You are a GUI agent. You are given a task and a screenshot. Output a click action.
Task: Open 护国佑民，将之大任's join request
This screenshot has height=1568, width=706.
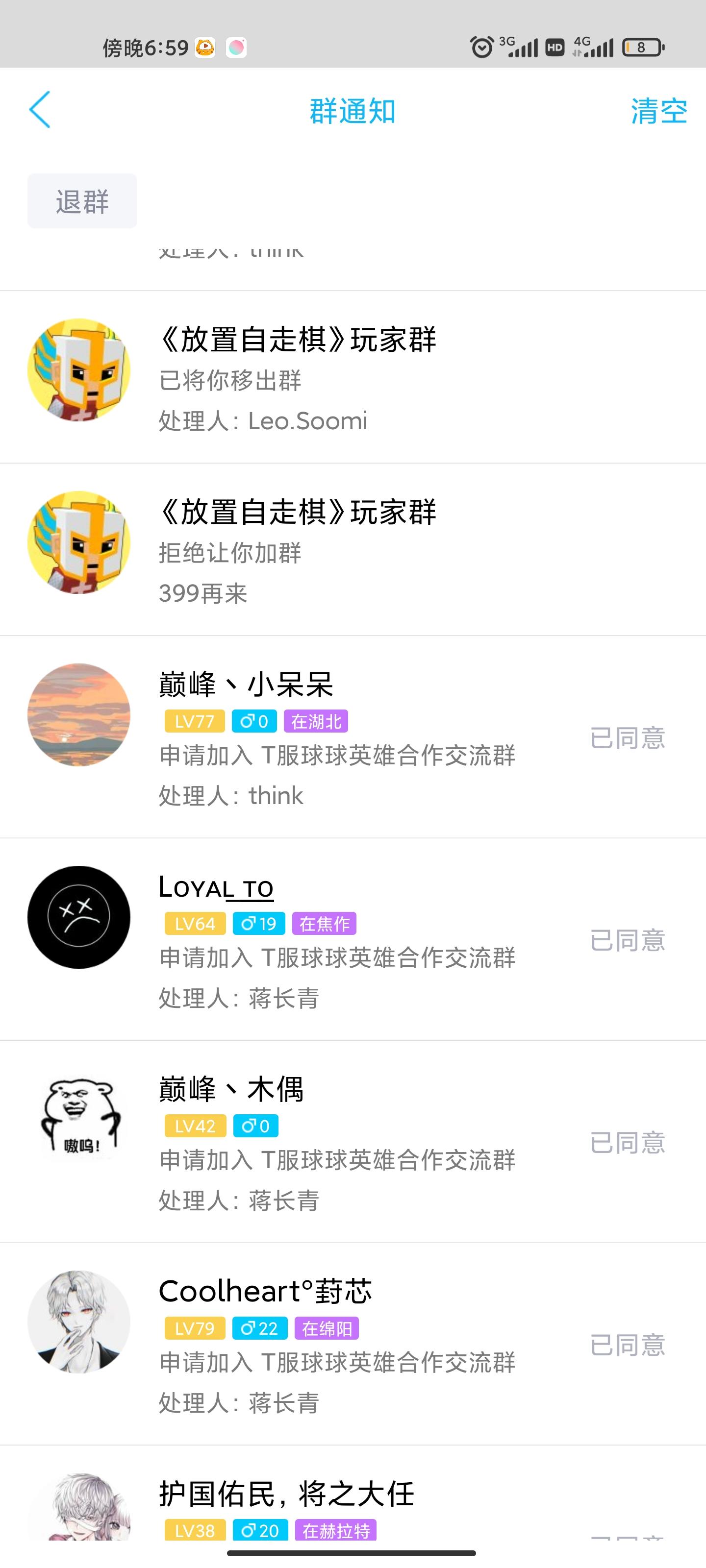click(353, 1503)
